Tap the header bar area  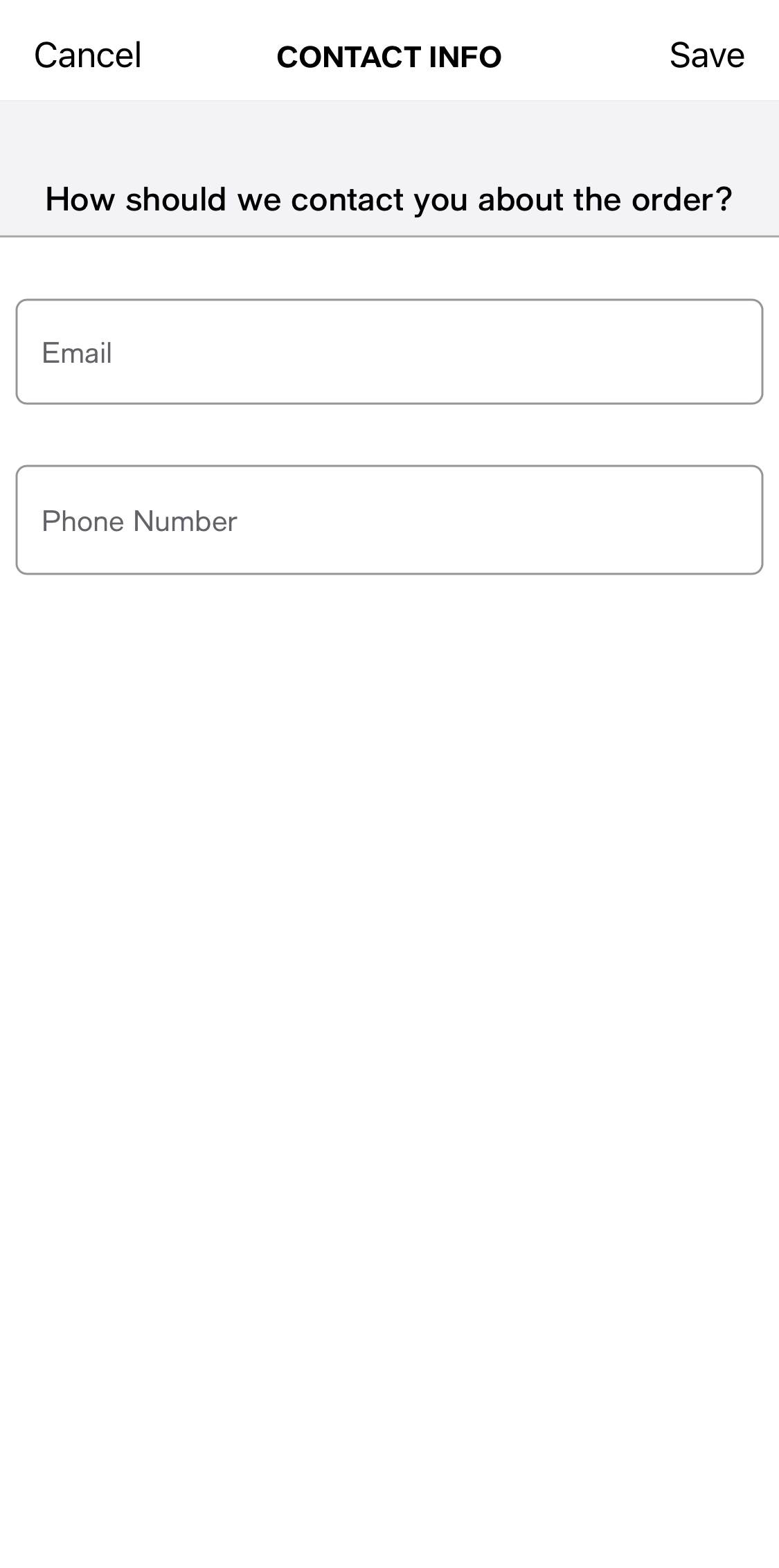[x=389, y=55]
